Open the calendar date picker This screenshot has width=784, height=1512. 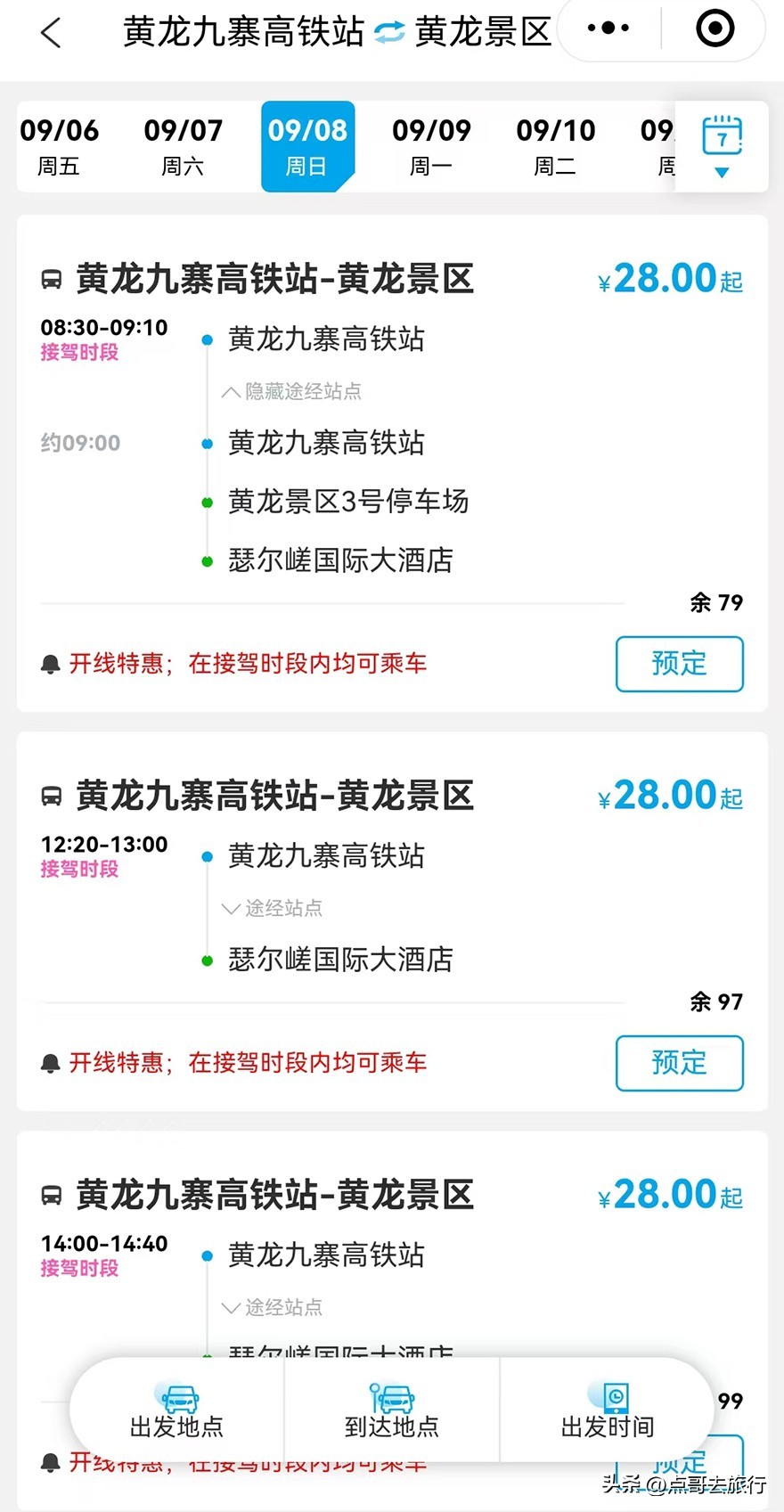click(x=722, y=147)
